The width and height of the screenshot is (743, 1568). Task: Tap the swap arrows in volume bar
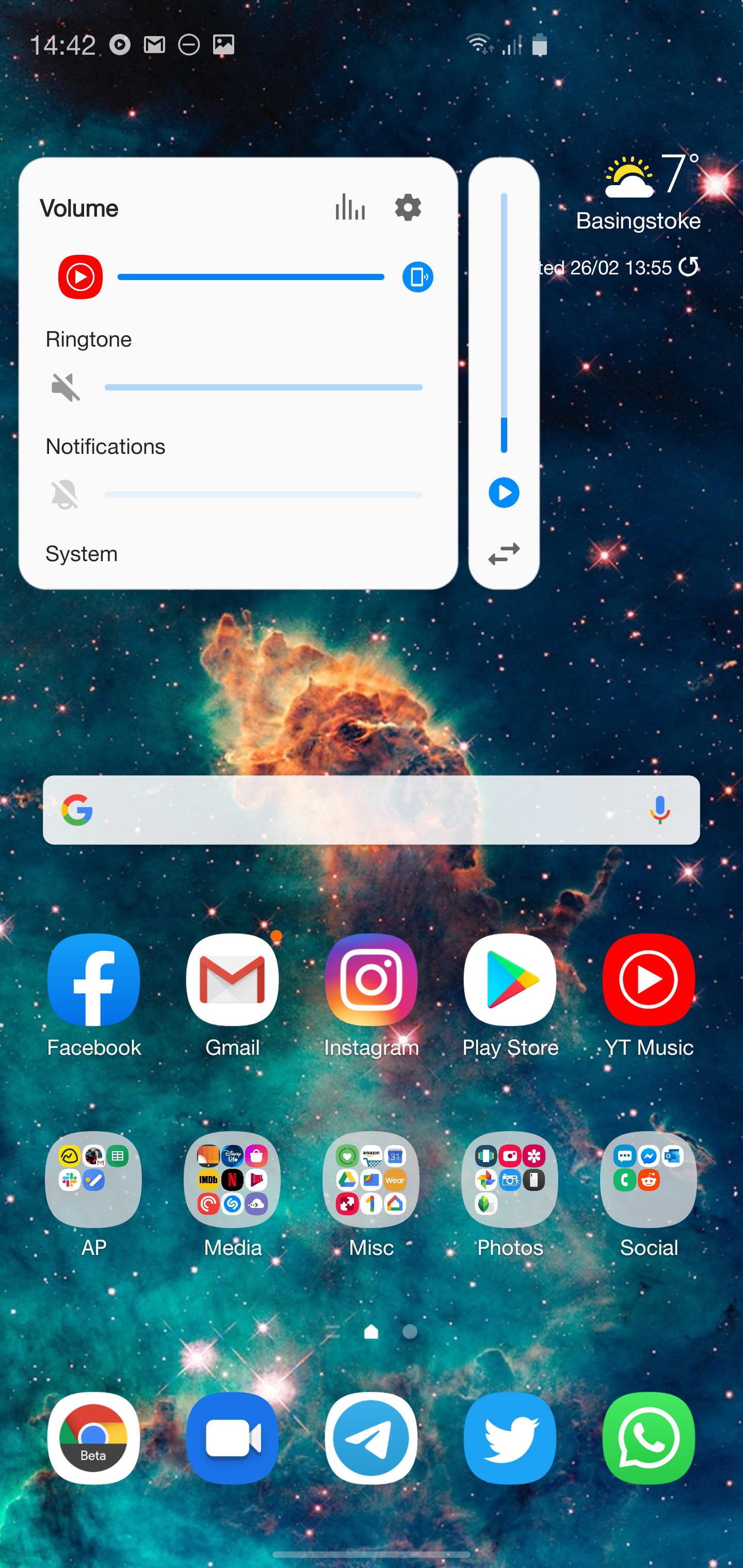504,554
